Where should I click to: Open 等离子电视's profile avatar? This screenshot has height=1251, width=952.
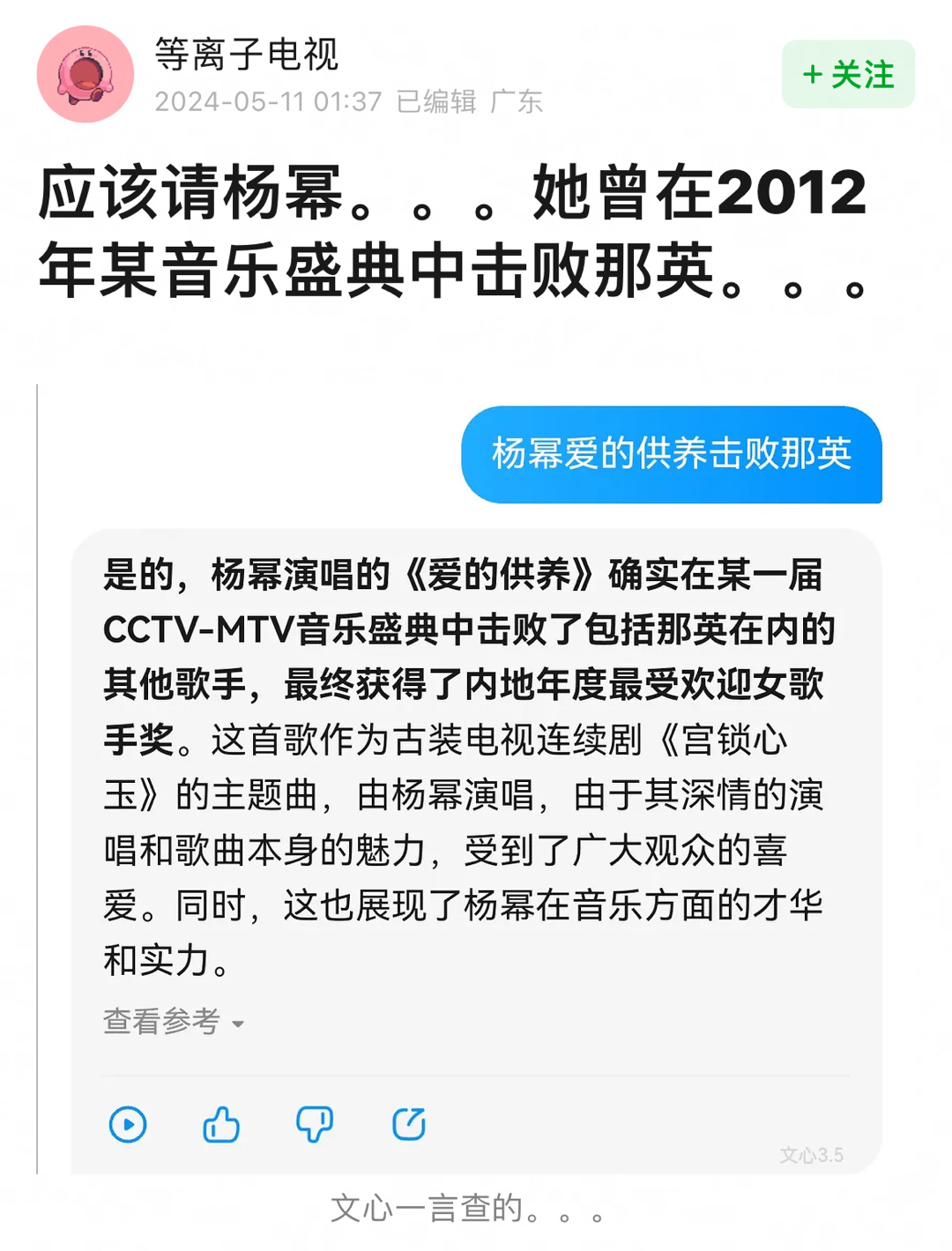(86, 74)
